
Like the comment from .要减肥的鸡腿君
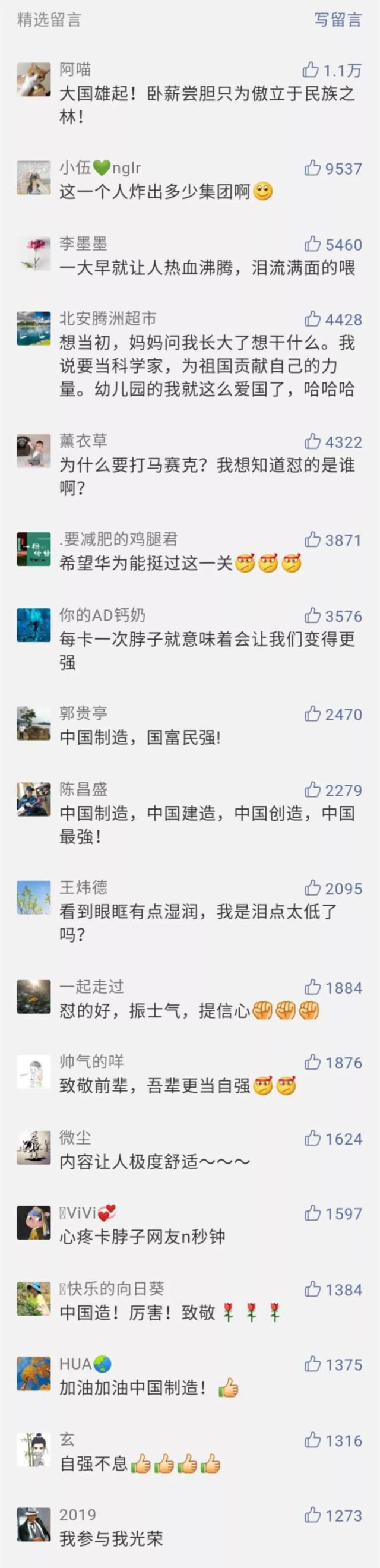[x=313, y=539]
